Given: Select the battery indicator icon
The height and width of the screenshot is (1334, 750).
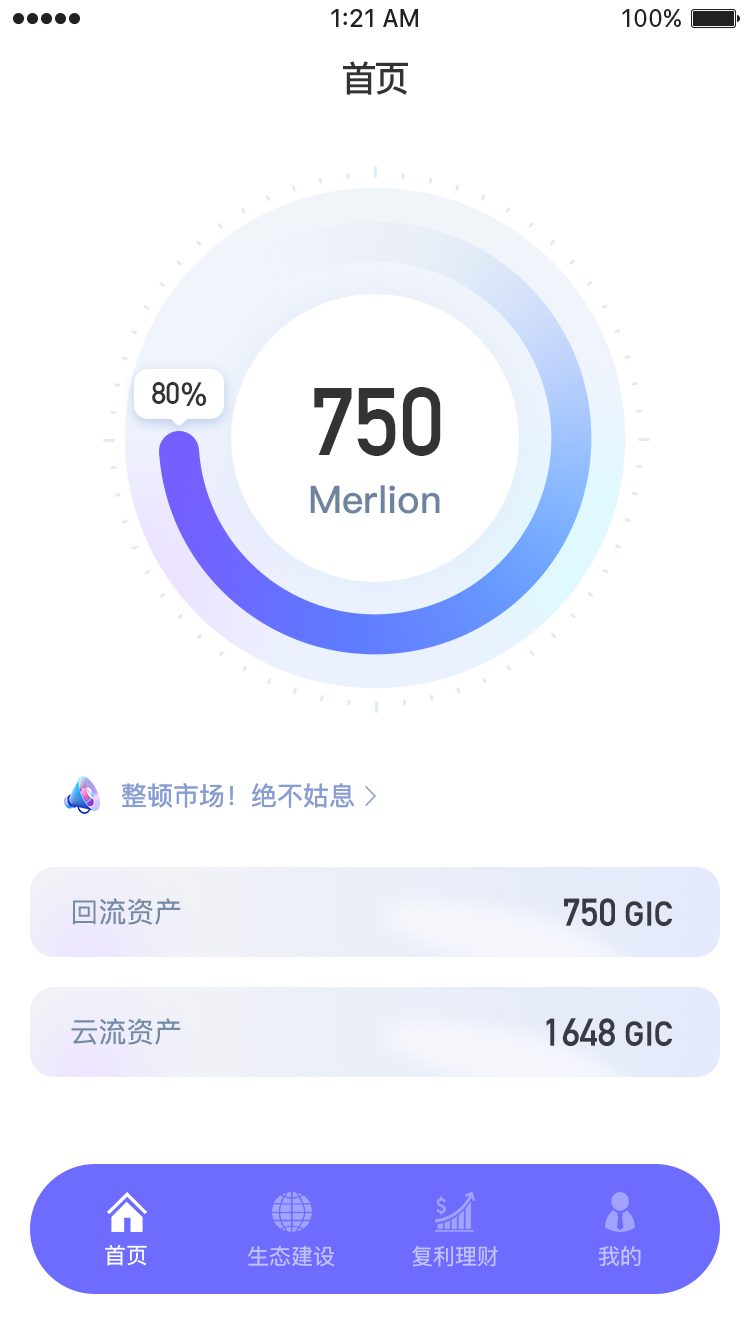Looking at the screenshot, I should [712, 17].
